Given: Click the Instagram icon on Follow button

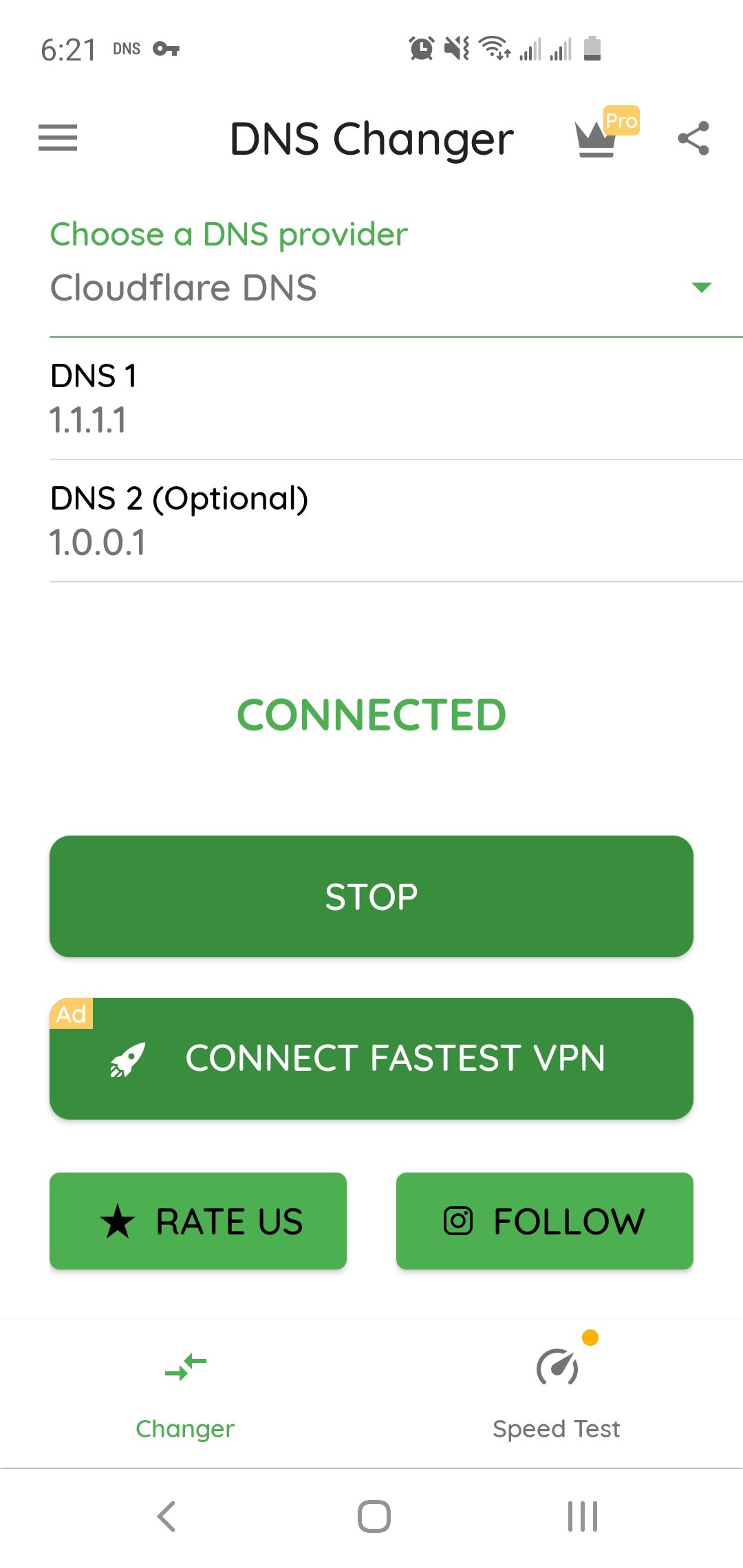Looking at the screenshot, I should pos(457,1221).
